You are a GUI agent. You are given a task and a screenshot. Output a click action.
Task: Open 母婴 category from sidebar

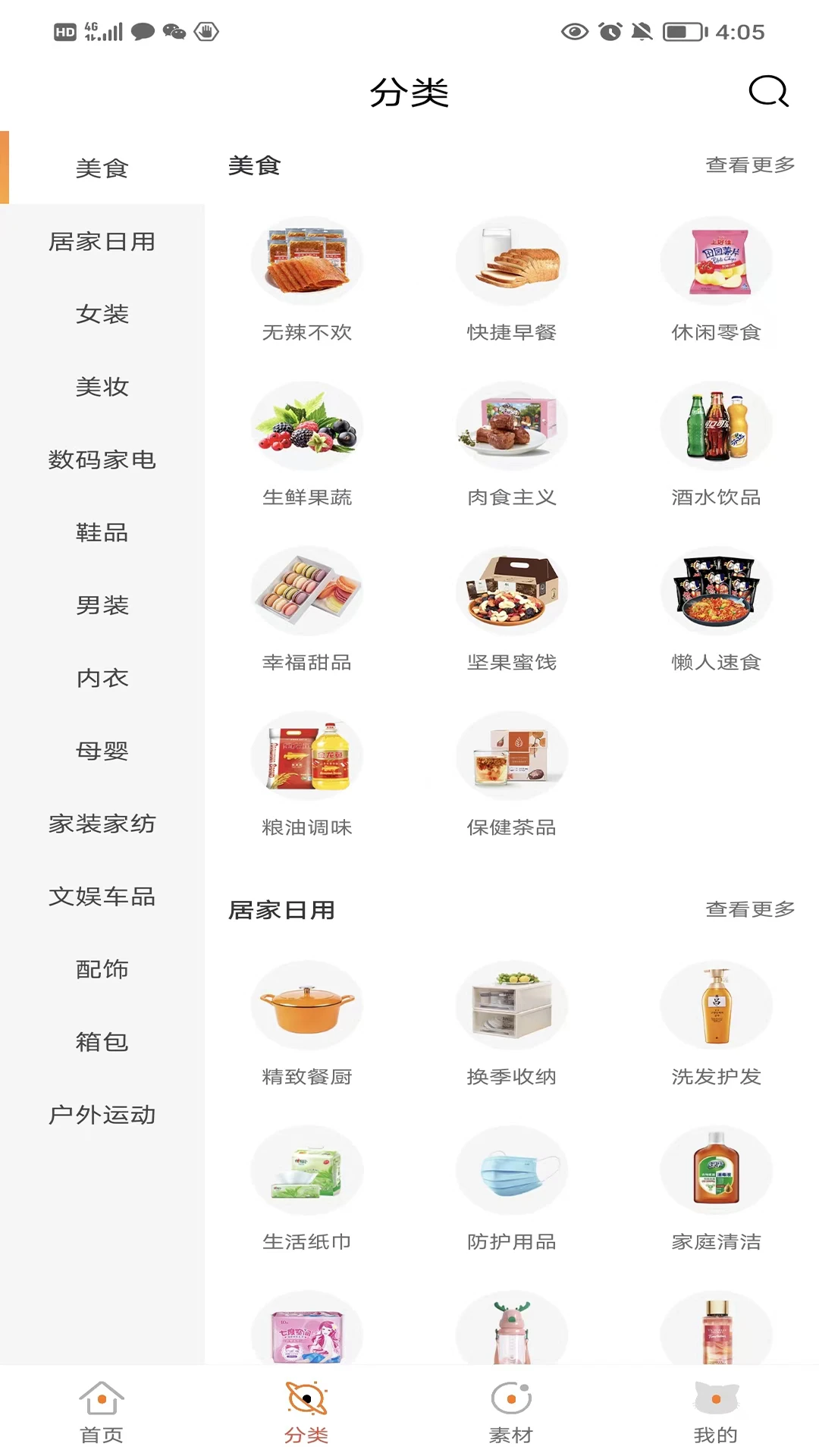pos(102,751)
